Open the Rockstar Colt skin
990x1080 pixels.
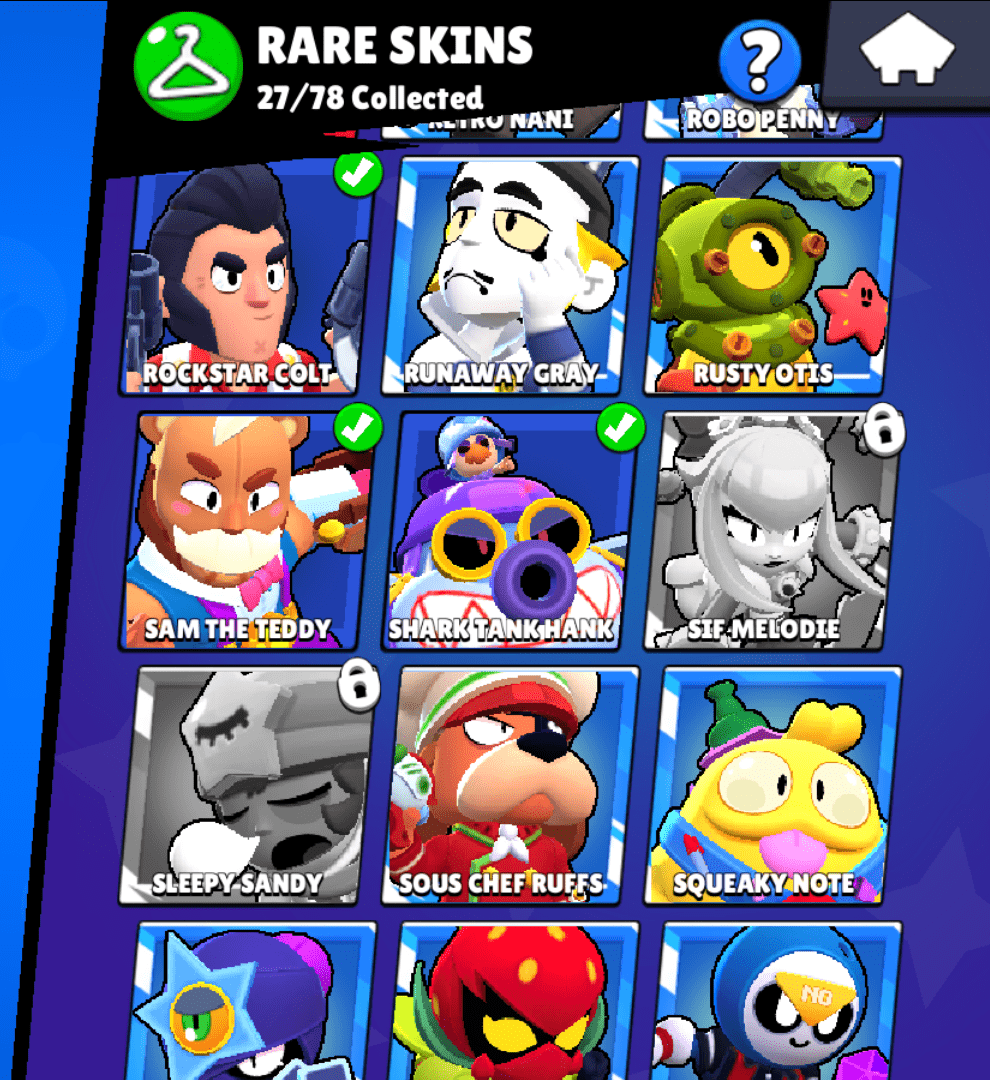click(x=250, y=280)
